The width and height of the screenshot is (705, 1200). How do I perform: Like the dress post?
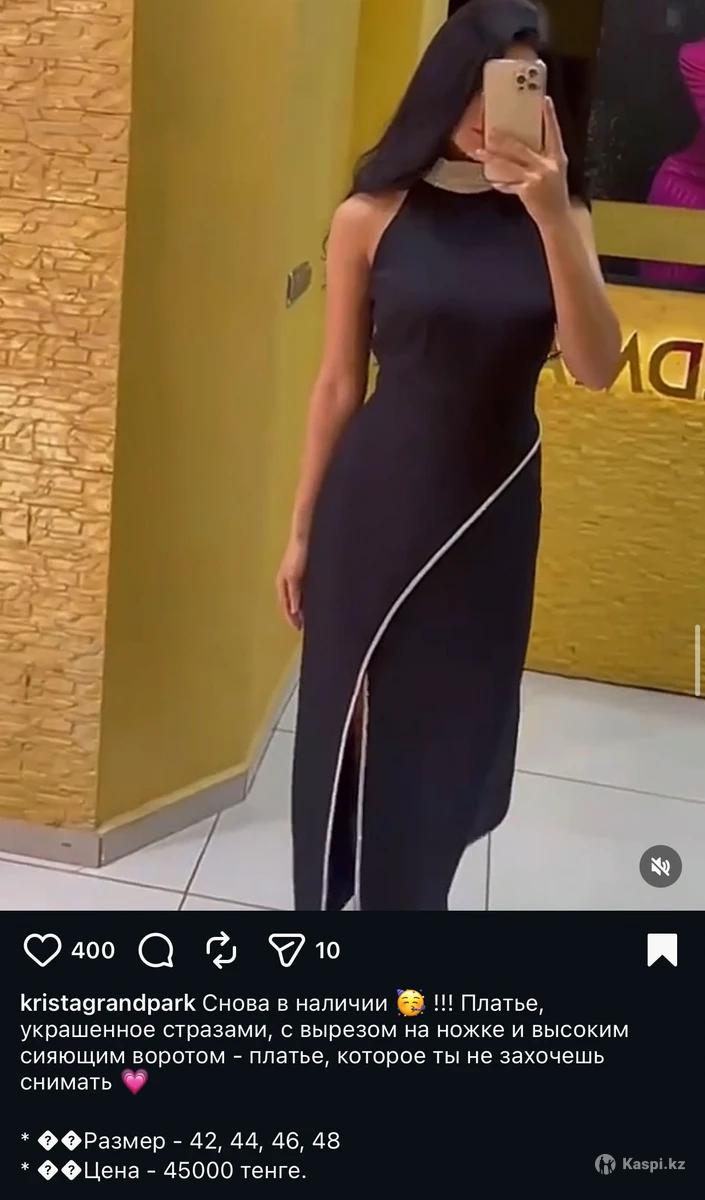tap(42, 950)
